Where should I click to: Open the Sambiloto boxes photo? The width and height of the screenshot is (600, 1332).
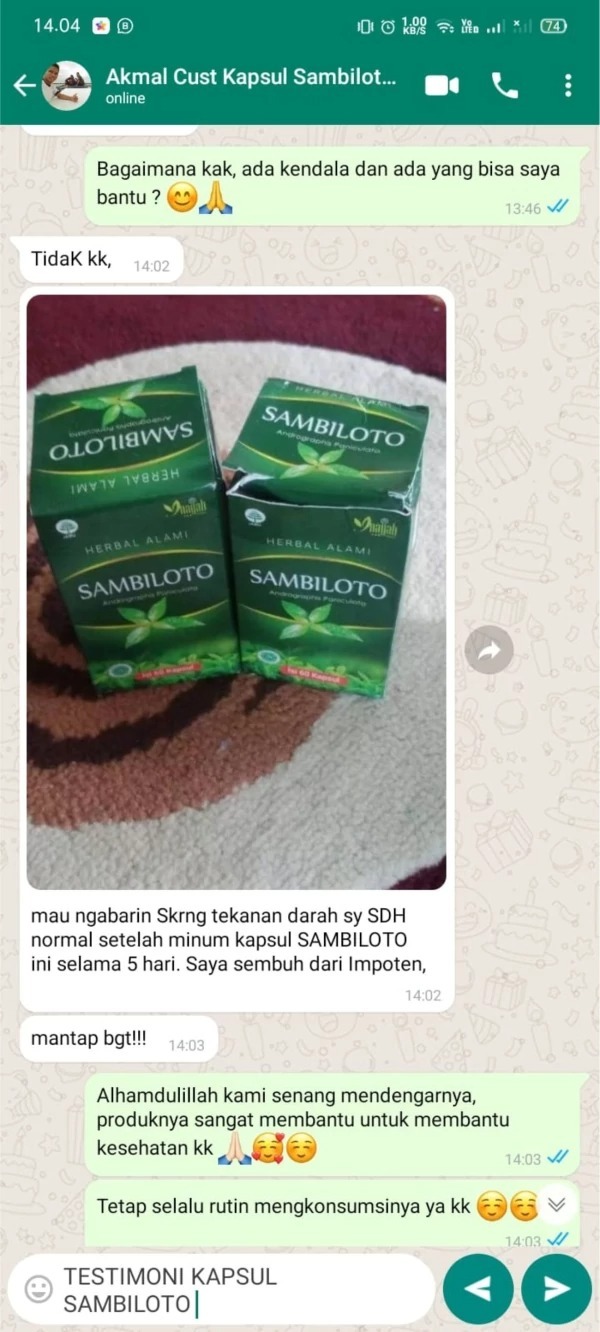[236, 591]
